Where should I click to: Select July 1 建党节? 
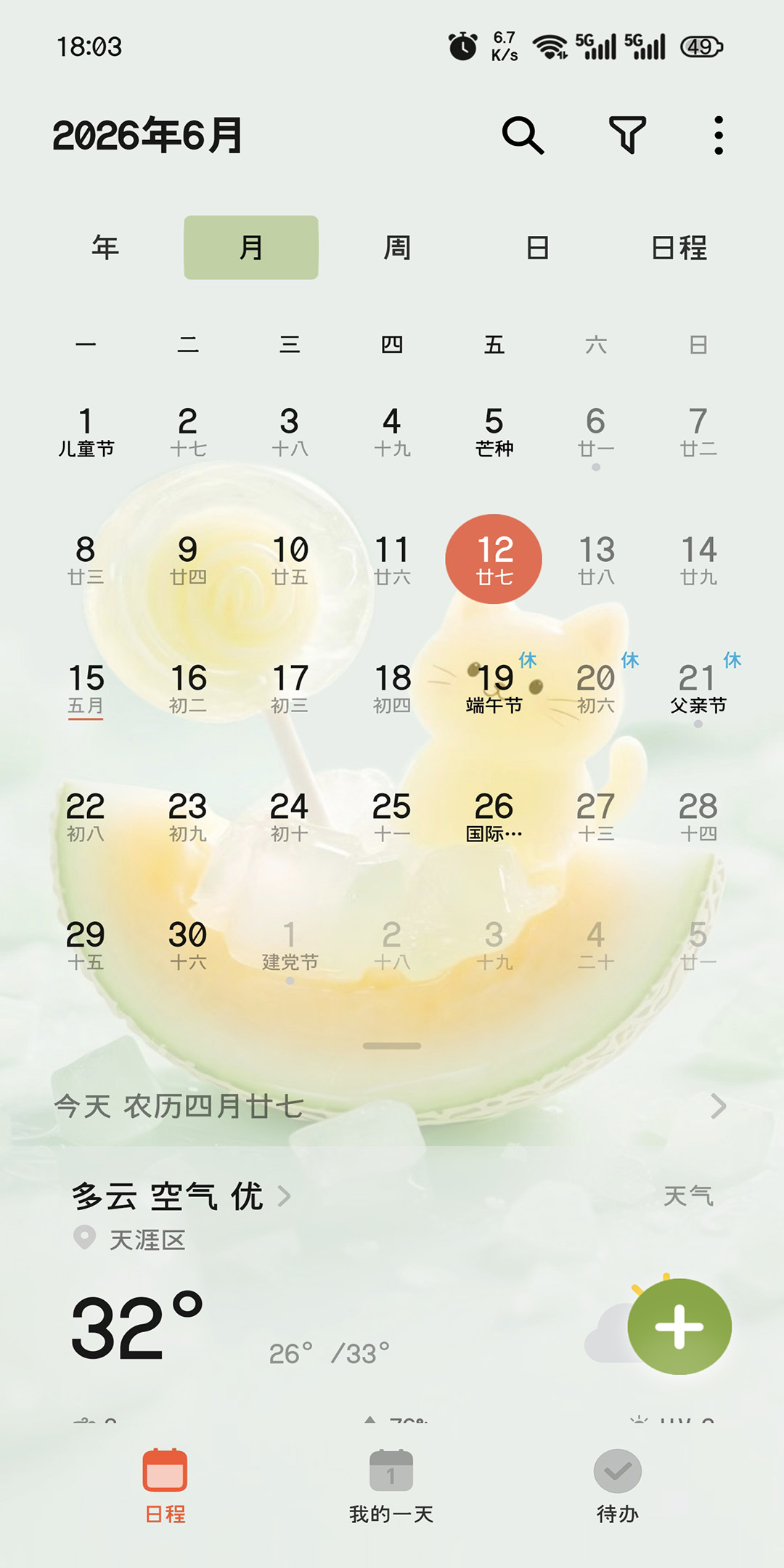(290, 947)
